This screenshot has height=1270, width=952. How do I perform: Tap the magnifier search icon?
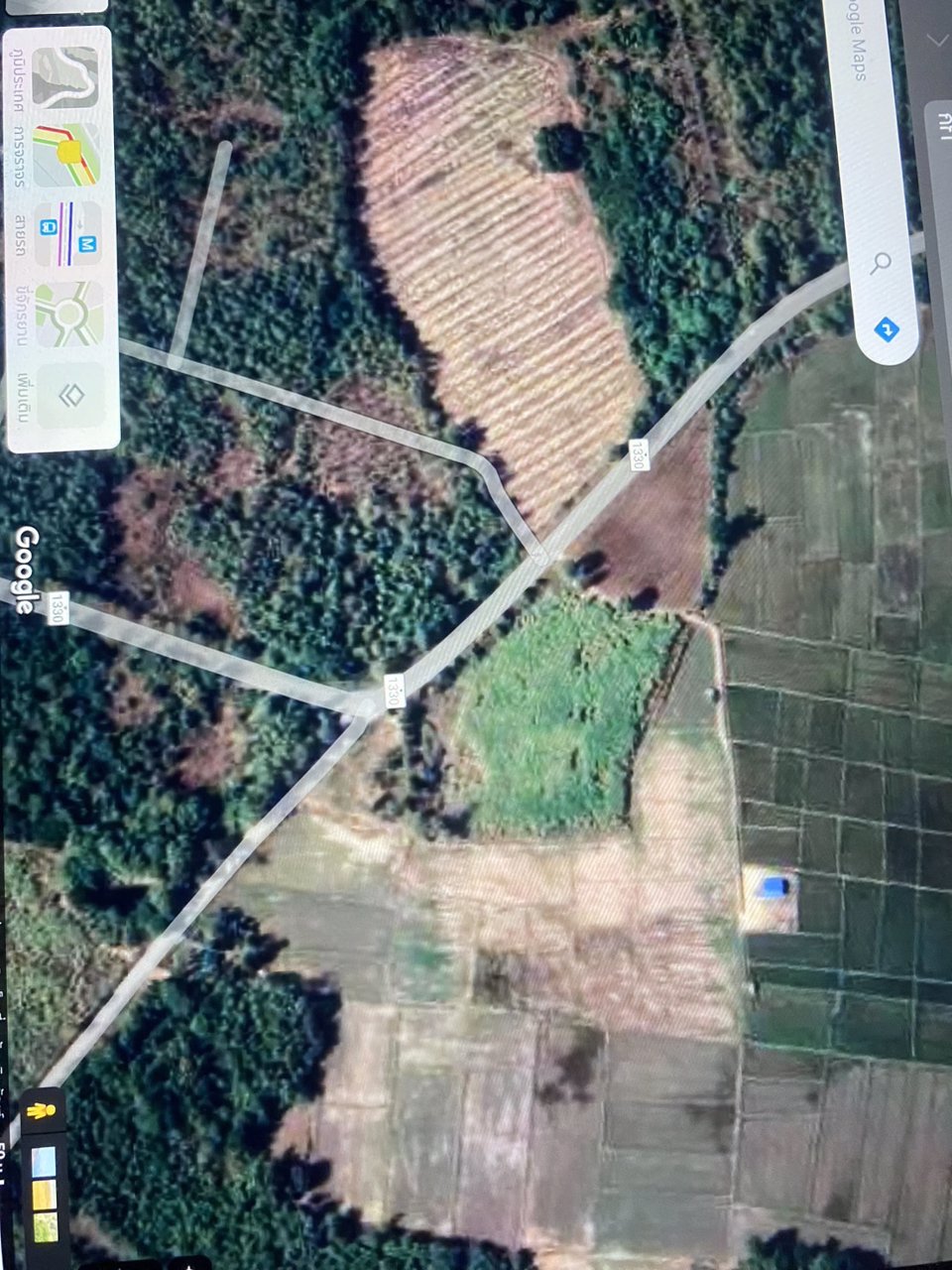[x=881, y=264]
